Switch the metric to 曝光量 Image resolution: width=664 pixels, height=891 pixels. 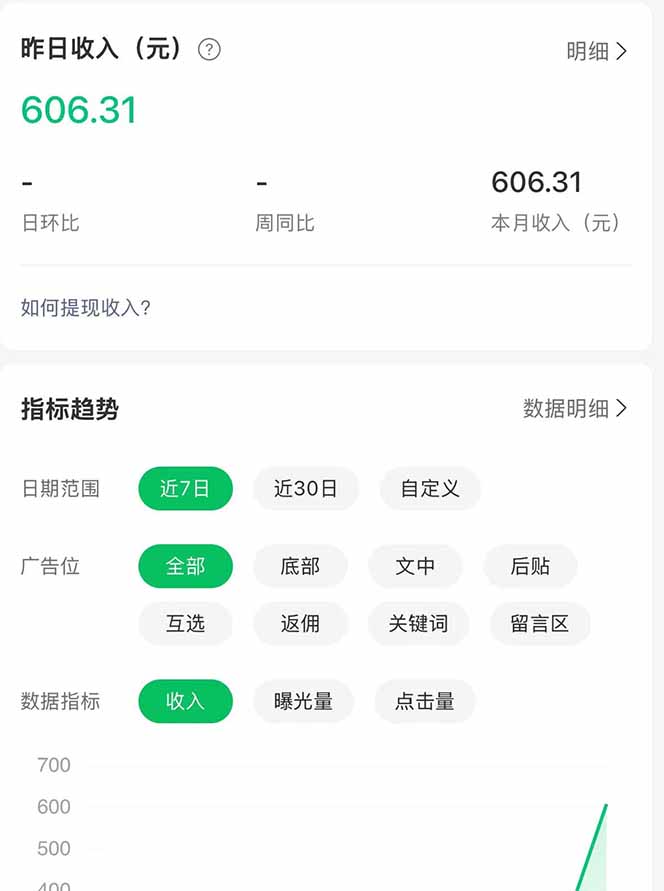[x=304, y=701]
